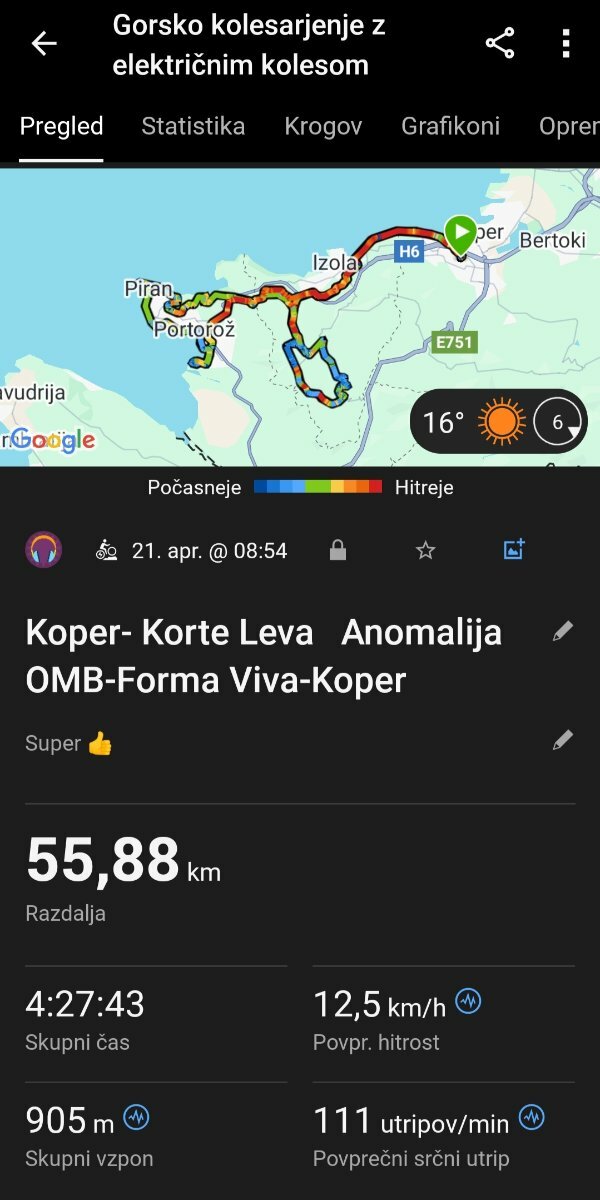Tap the headphones profile avatar
The height and width of the screenshot is (1200, 600).
click(x=44, y=550)
